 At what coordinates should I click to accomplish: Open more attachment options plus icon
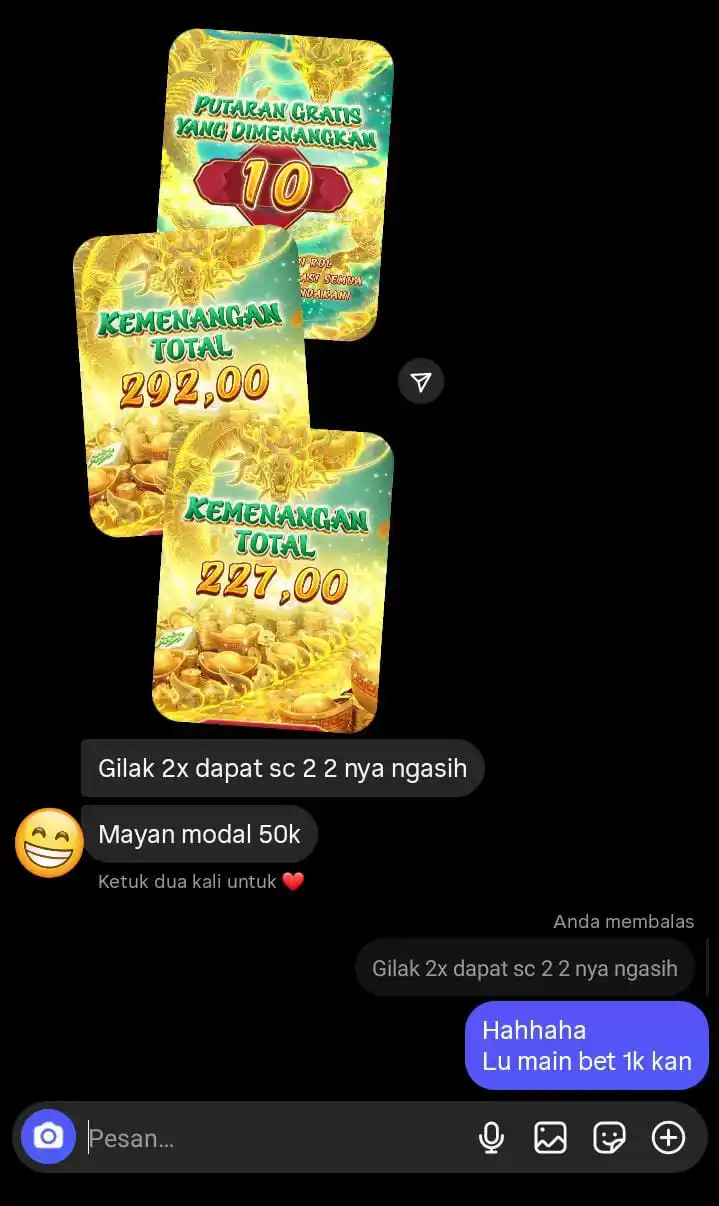[x=668, y=1138]
